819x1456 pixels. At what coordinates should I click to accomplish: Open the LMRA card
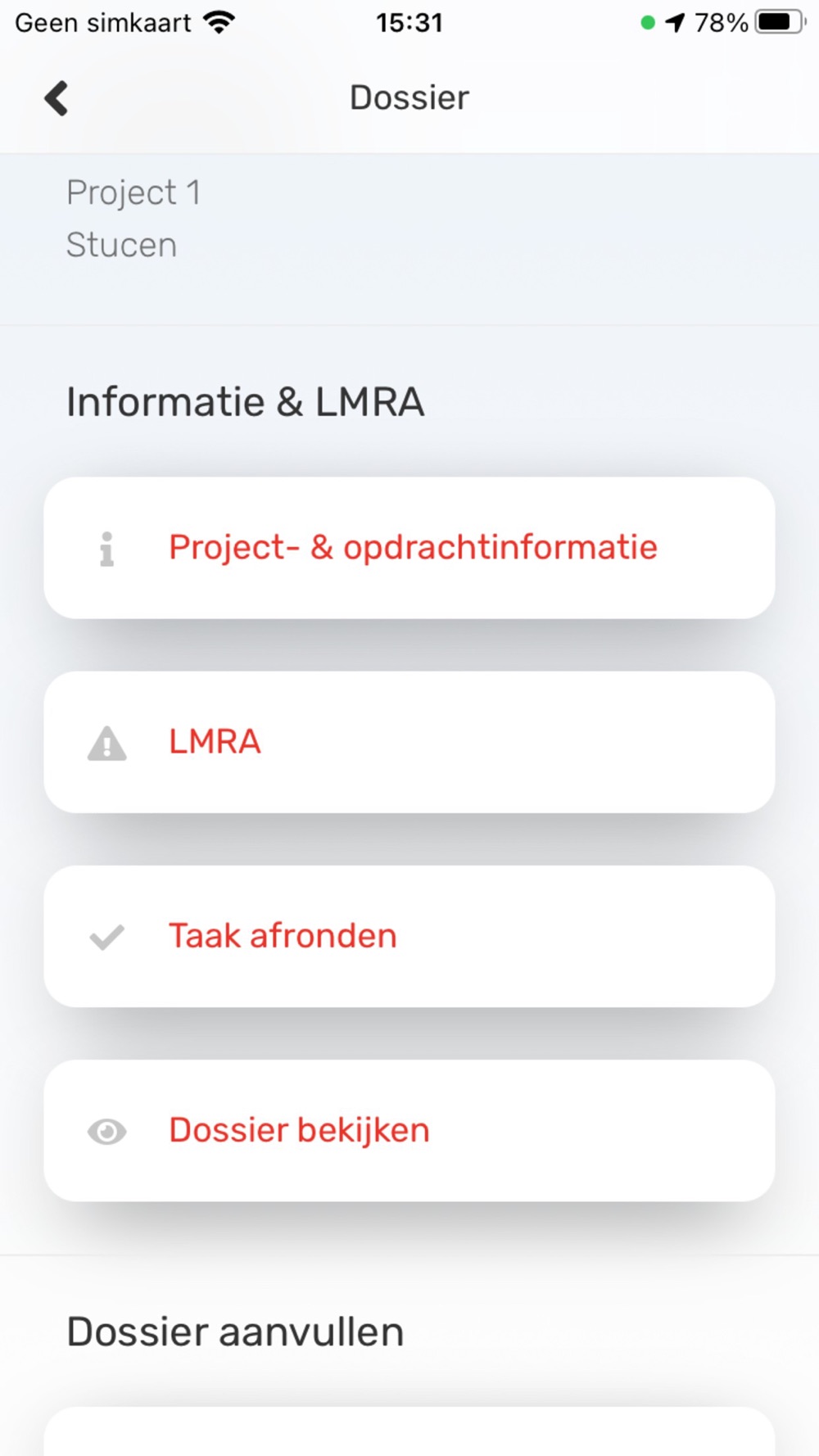[409, 742]
